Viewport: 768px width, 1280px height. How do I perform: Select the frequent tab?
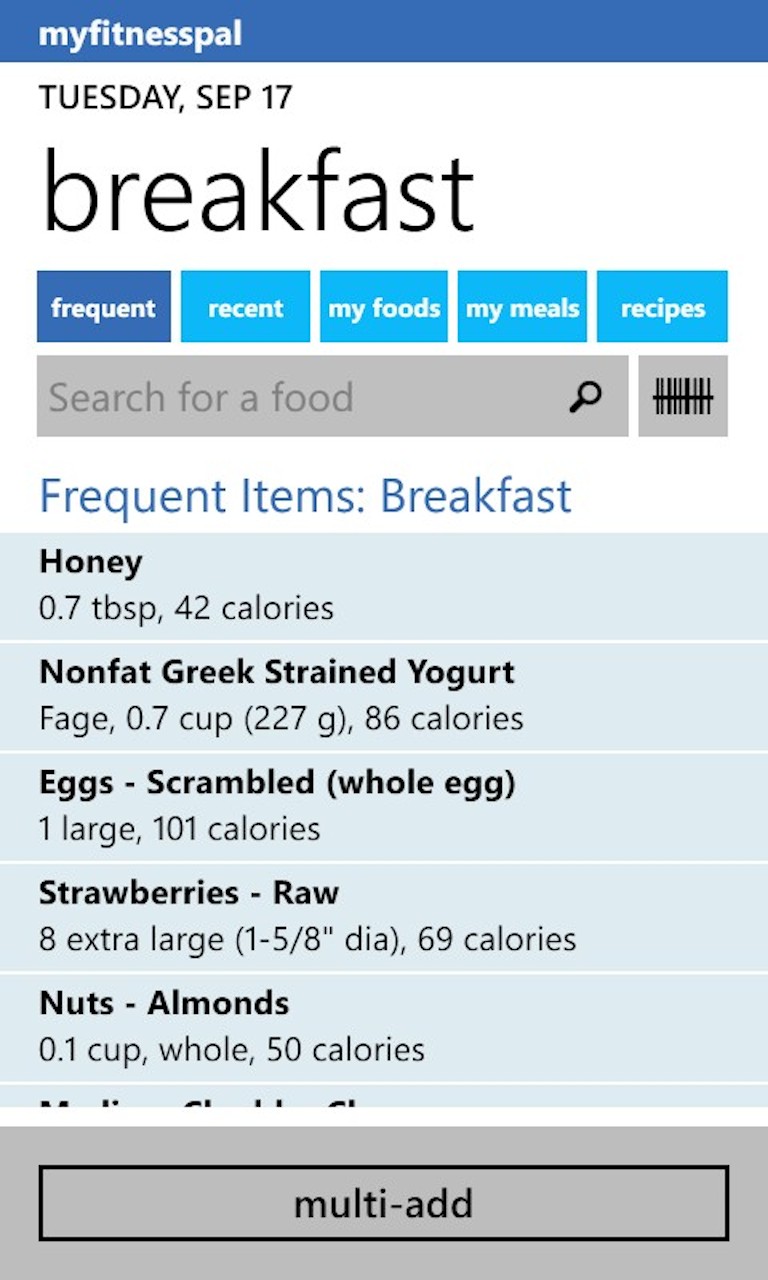point(103,307)
